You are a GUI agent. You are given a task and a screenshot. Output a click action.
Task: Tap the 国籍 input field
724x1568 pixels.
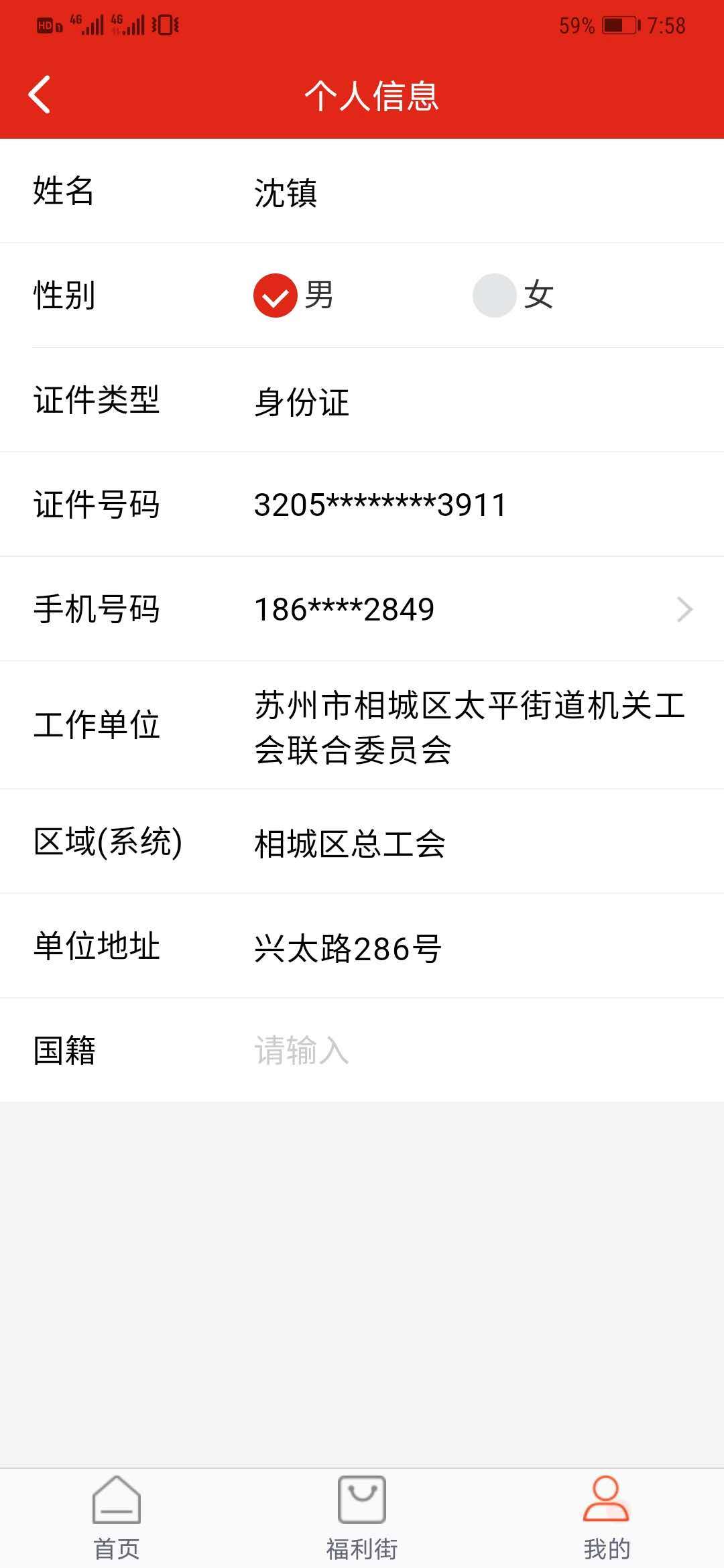point(469,1050)
